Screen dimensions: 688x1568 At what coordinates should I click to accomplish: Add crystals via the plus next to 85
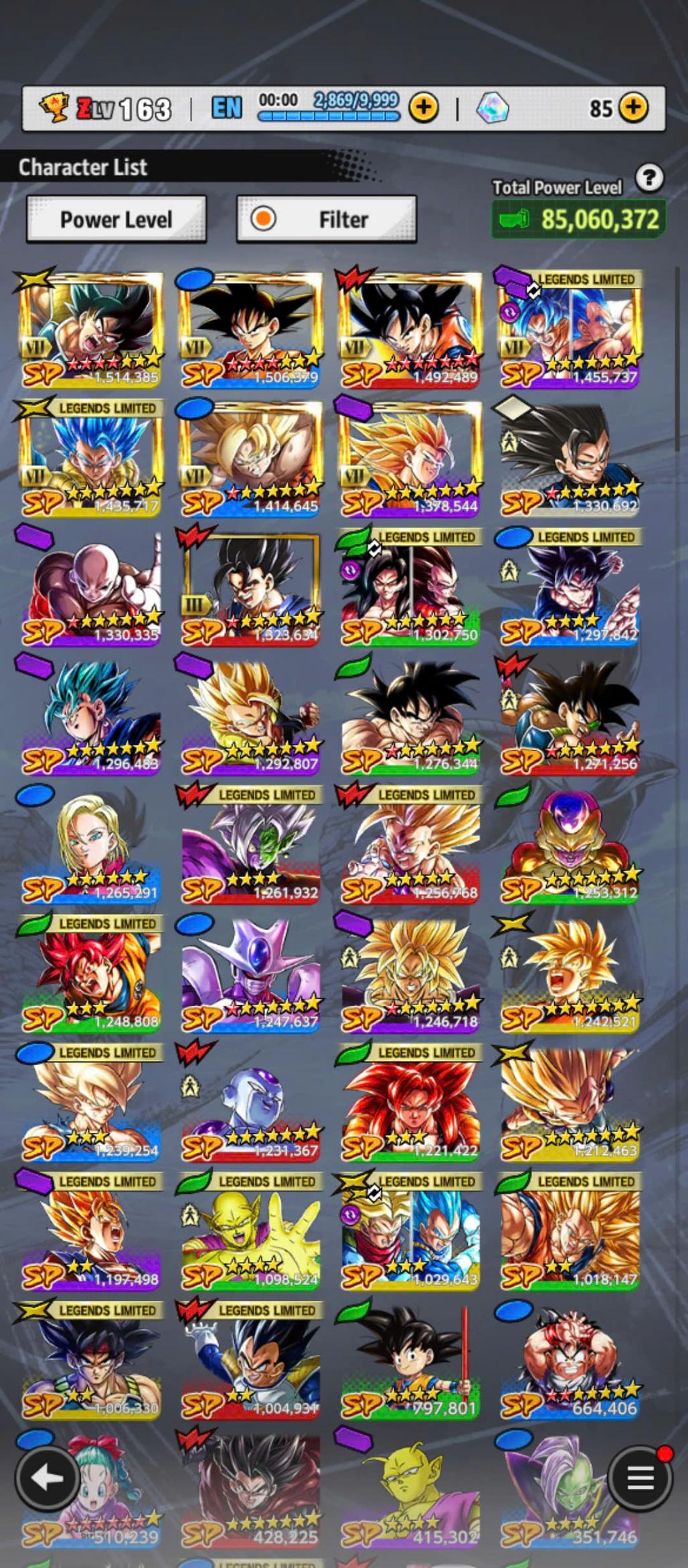633,107
